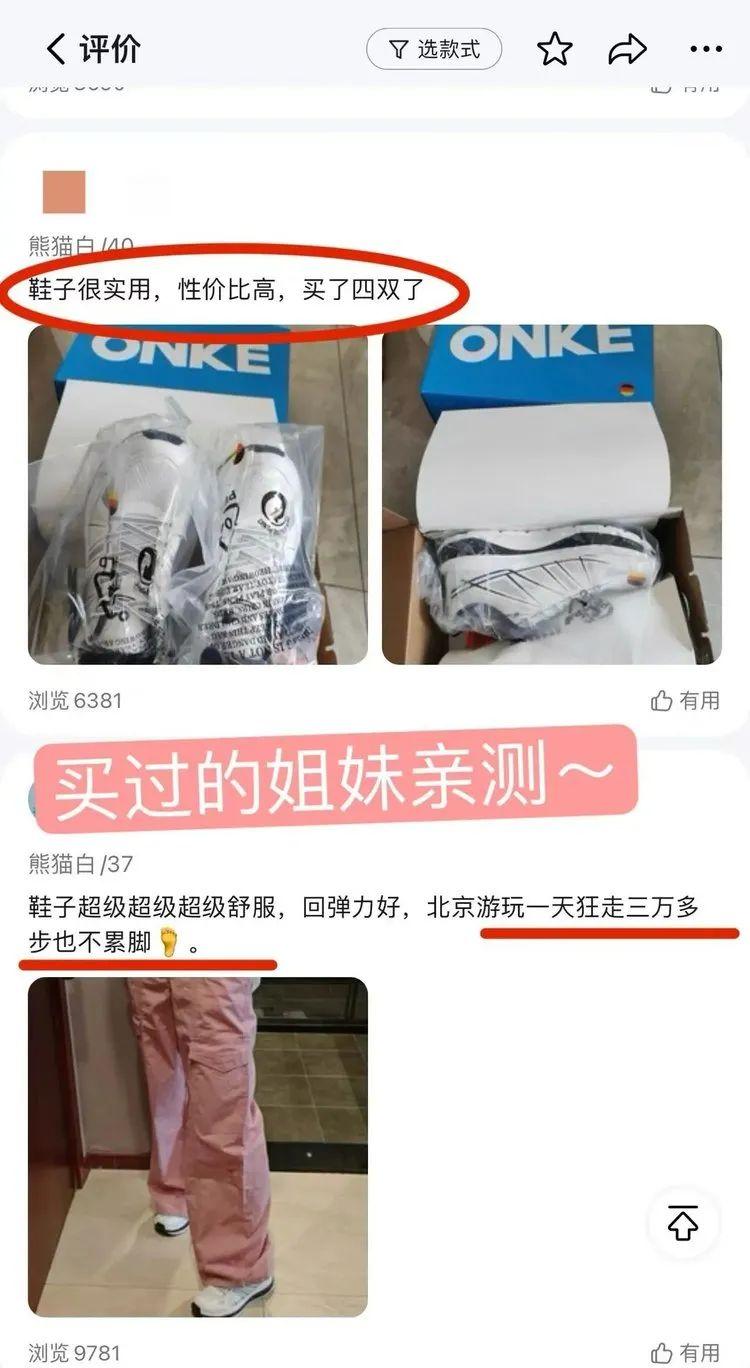Share this product via the arrow icon
The image size is (750, 1368).
pyautogui.click(x=628, y=49)
